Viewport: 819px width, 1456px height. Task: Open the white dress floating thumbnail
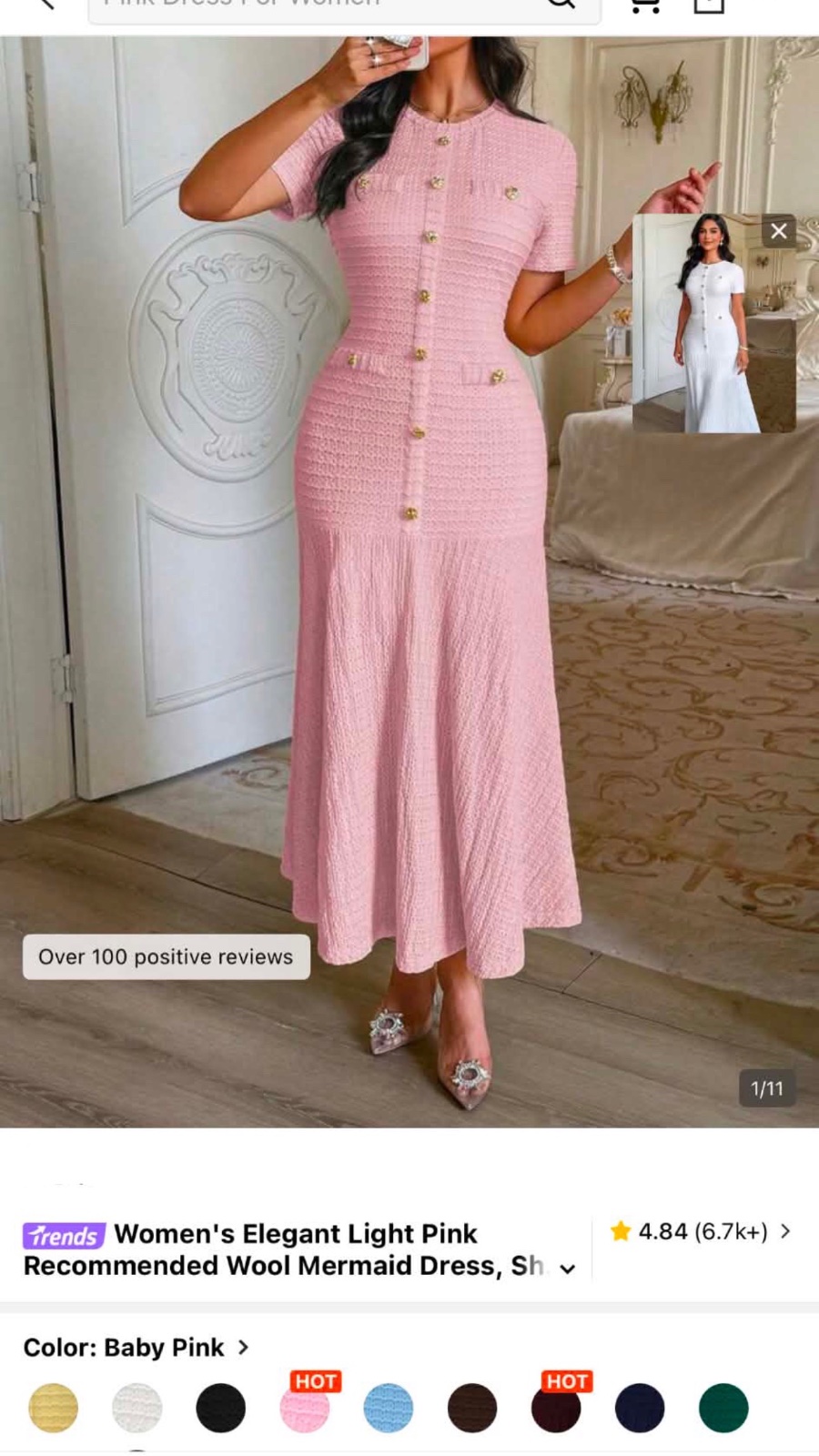(714, 323)
